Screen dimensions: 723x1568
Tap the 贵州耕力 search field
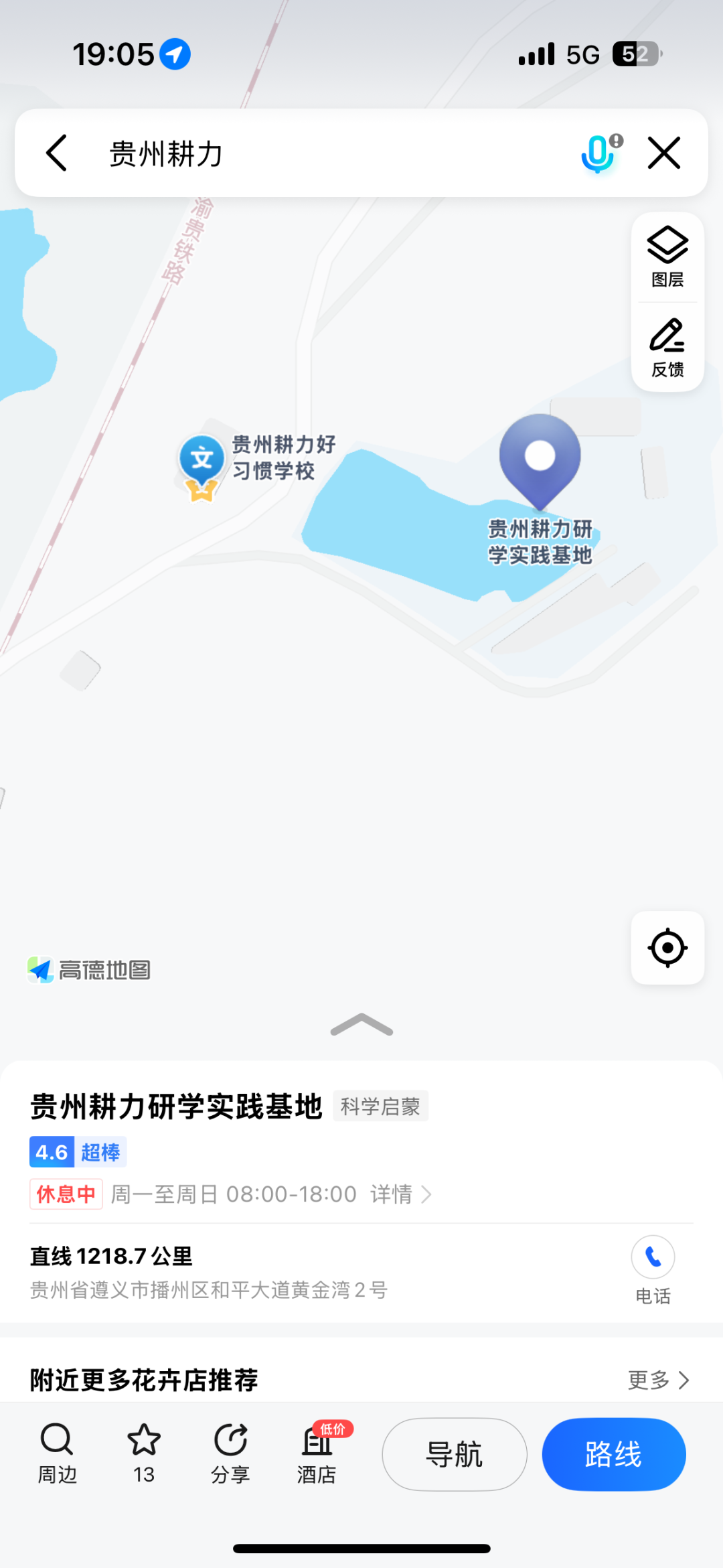321,153
